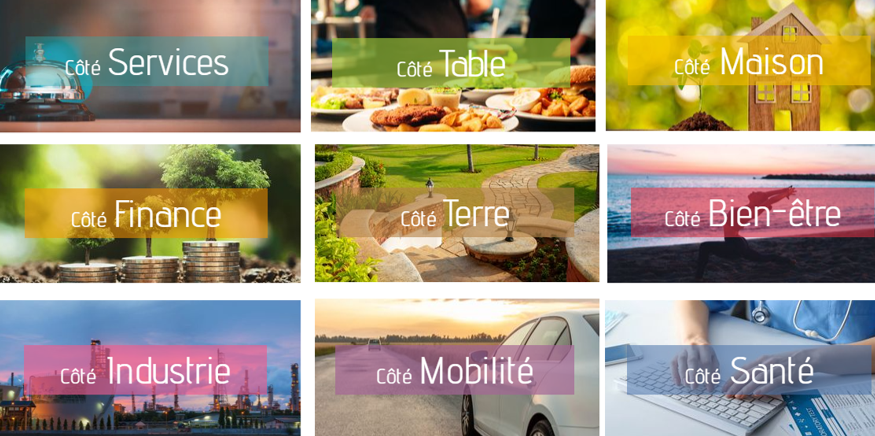Tap the Côté Terre tile
This screenshot has height=436, width=875.
[x=455, y=213]
